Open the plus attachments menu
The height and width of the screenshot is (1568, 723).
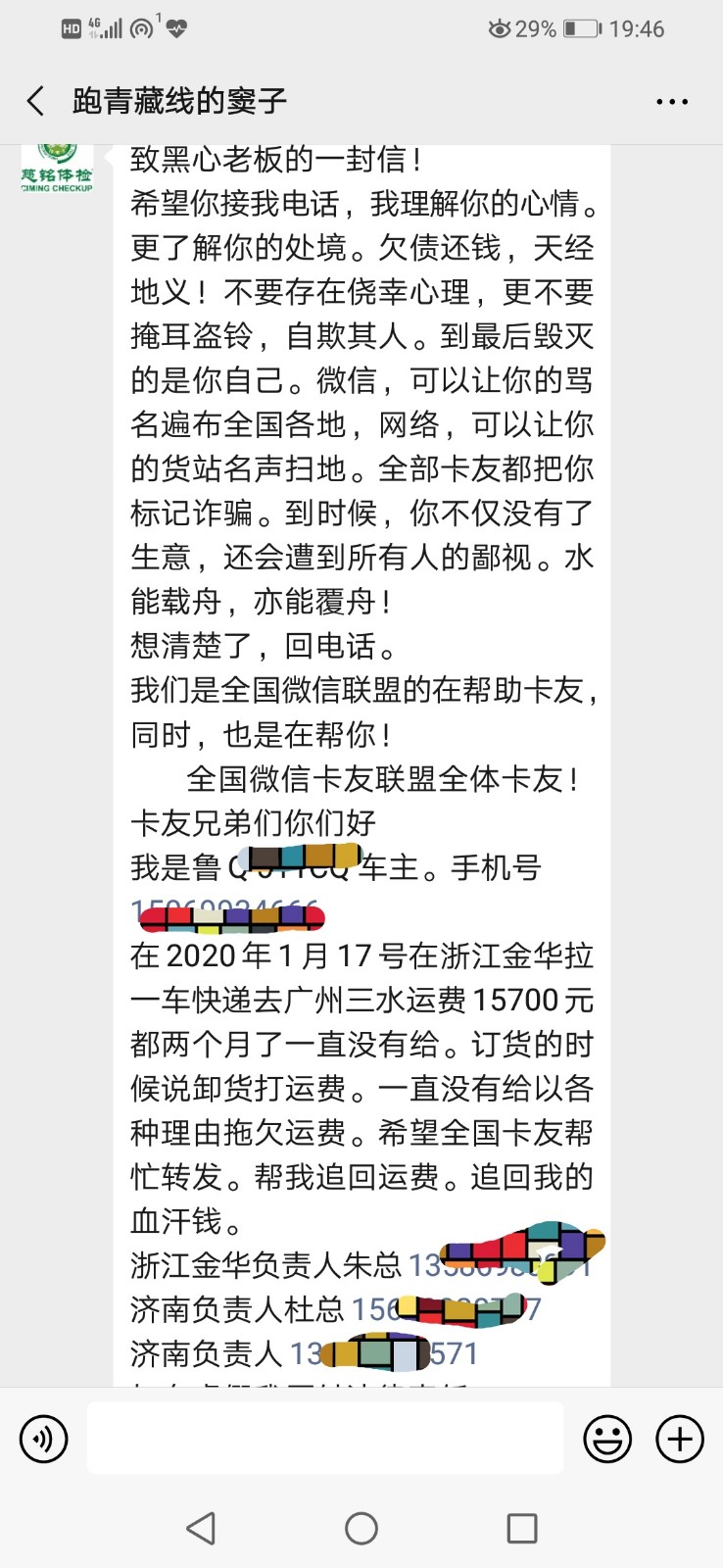coord(680,1439)
